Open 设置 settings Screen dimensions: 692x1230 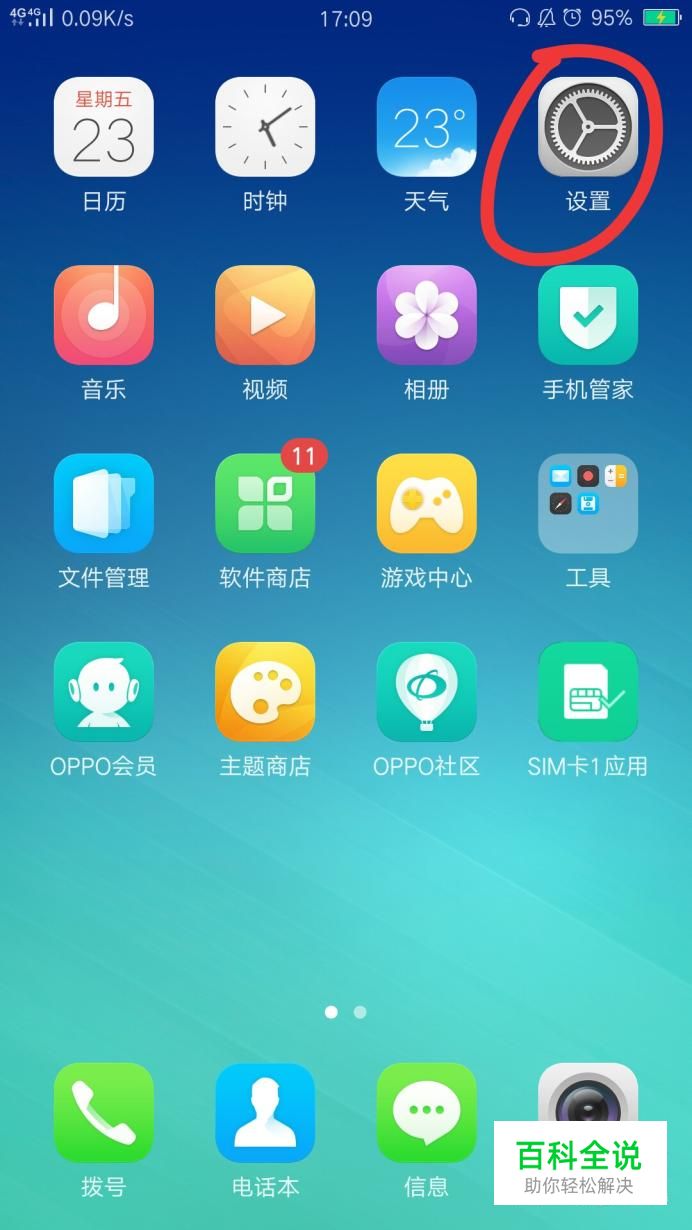[587, 127]
